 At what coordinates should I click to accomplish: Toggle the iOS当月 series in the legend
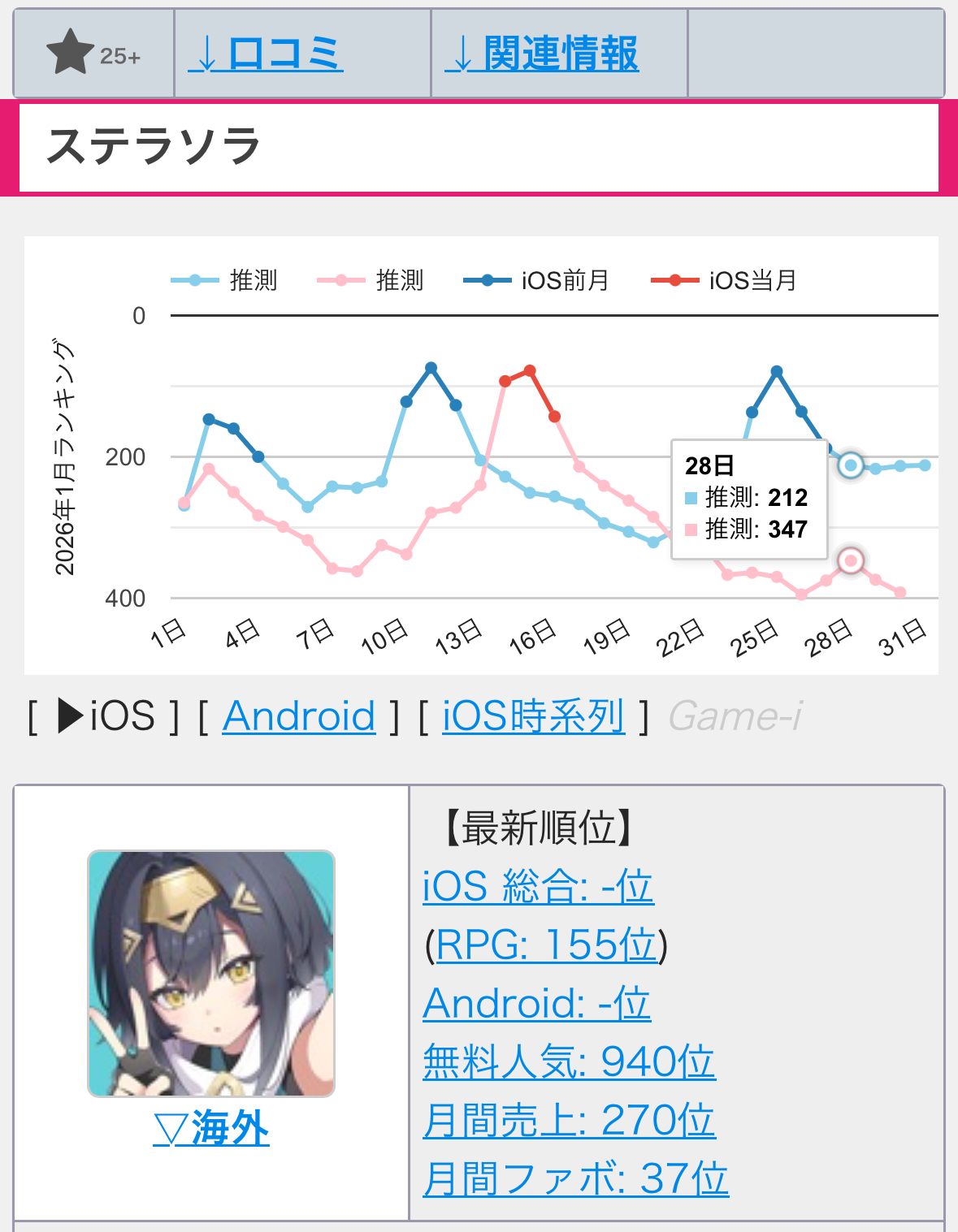(723, 280)
